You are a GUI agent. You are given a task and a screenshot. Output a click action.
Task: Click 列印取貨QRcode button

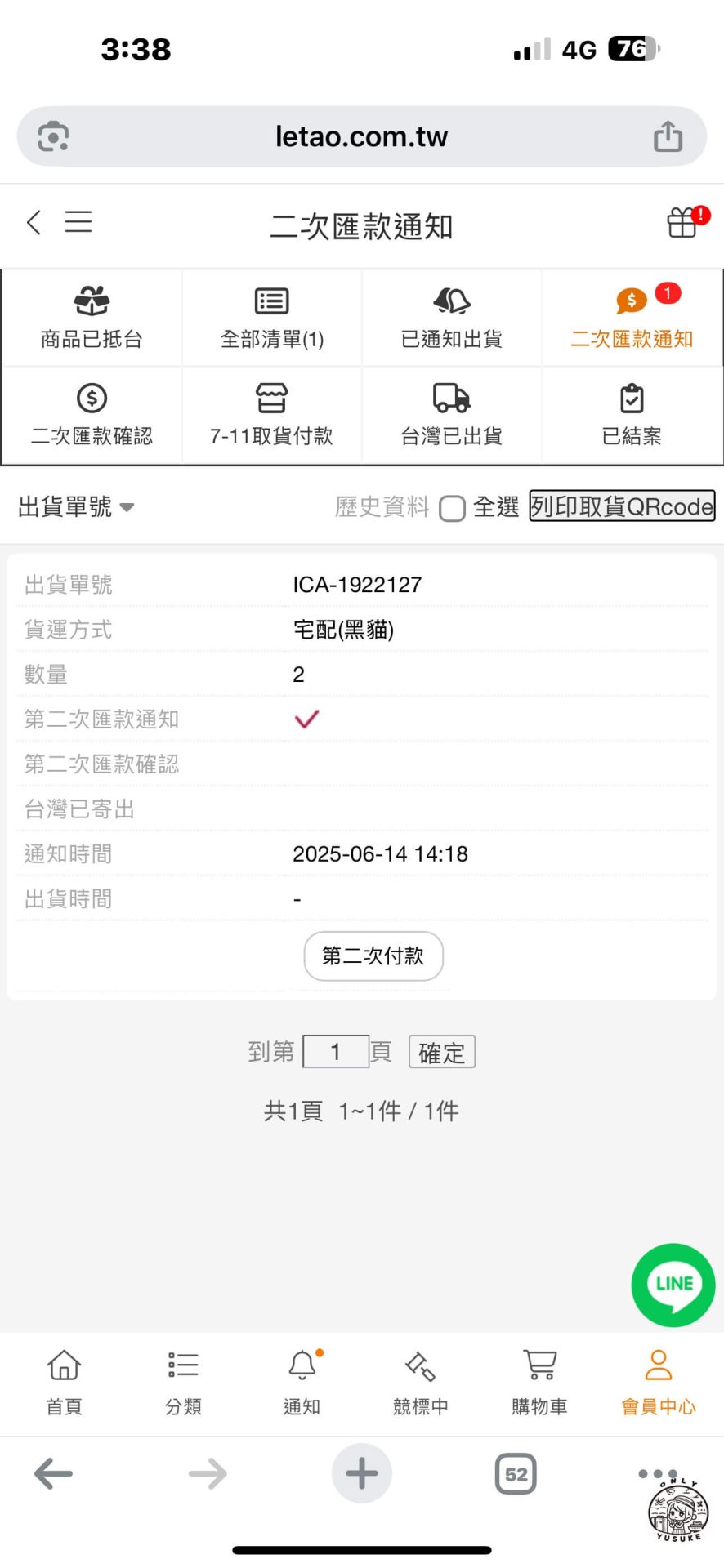[621, 506]
